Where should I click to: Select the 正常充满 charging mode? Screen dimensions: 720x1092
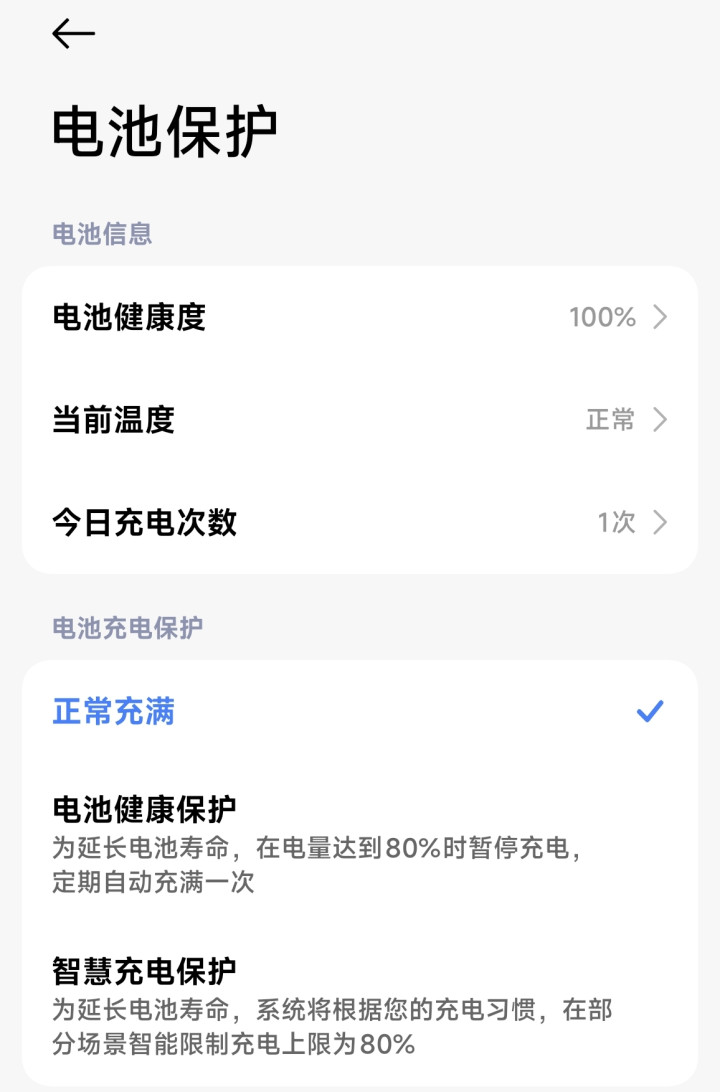coord(360,712)
